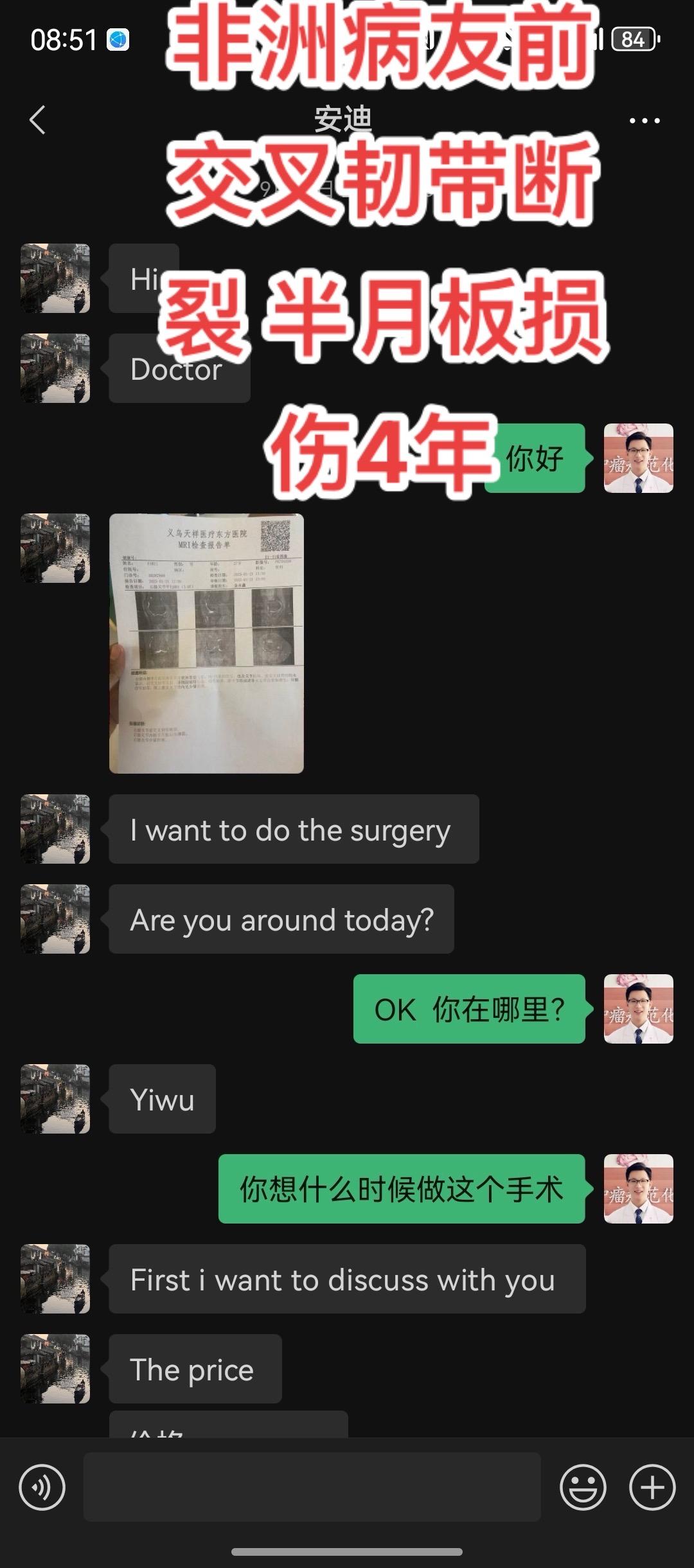694x1568 pixels.
Task: Tap the avatar beside the Doctor message
Action: [x=55, y=370]
